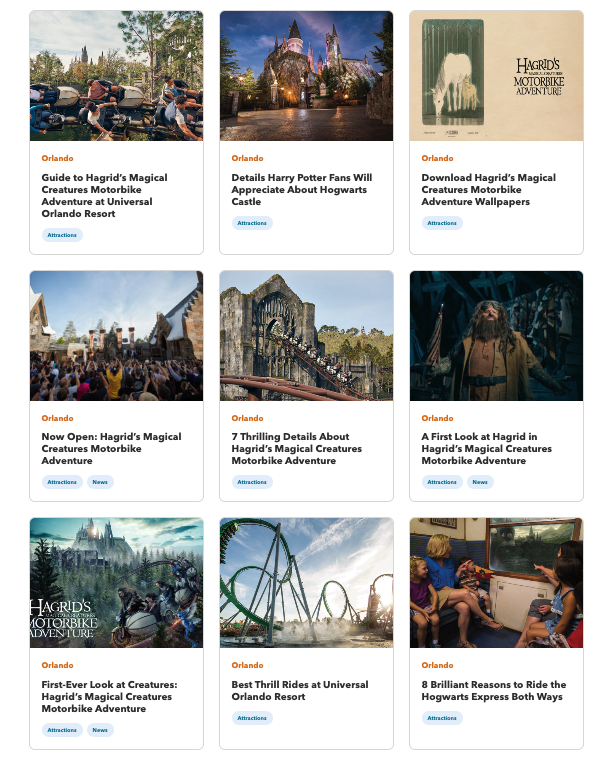Open the First-Ever Look at Creatures article
Screen dimensions: 600x757
pos(109,697)
